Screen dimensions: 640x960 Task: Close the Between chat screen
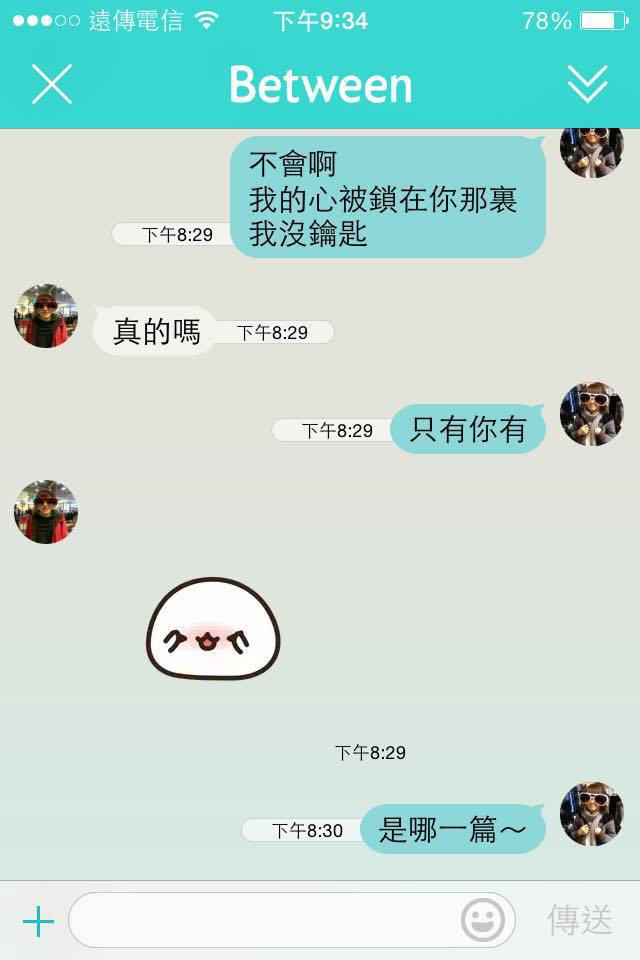pyautogui.click(x=52, y=84)
